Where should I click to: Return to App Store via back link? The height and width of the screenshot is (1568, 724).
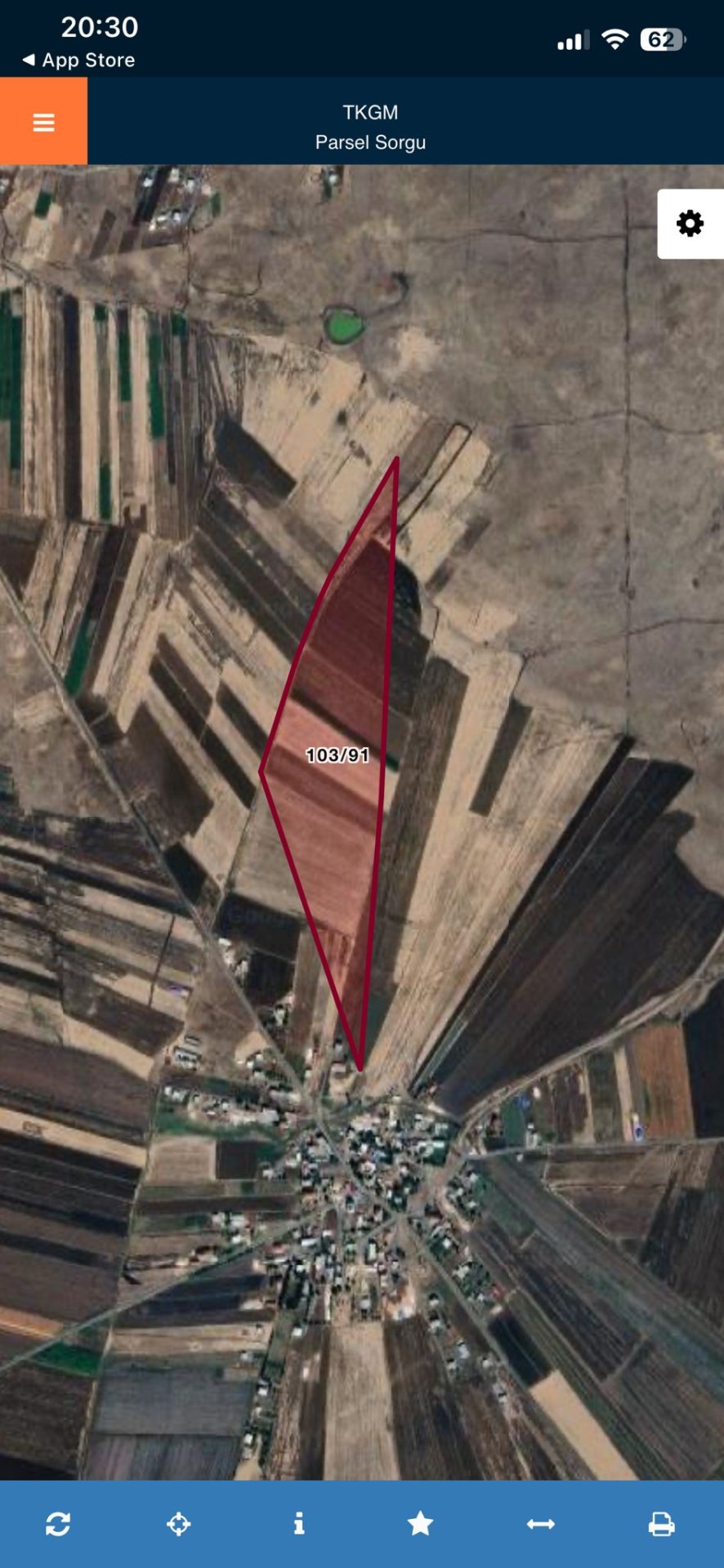pos(78,60)
